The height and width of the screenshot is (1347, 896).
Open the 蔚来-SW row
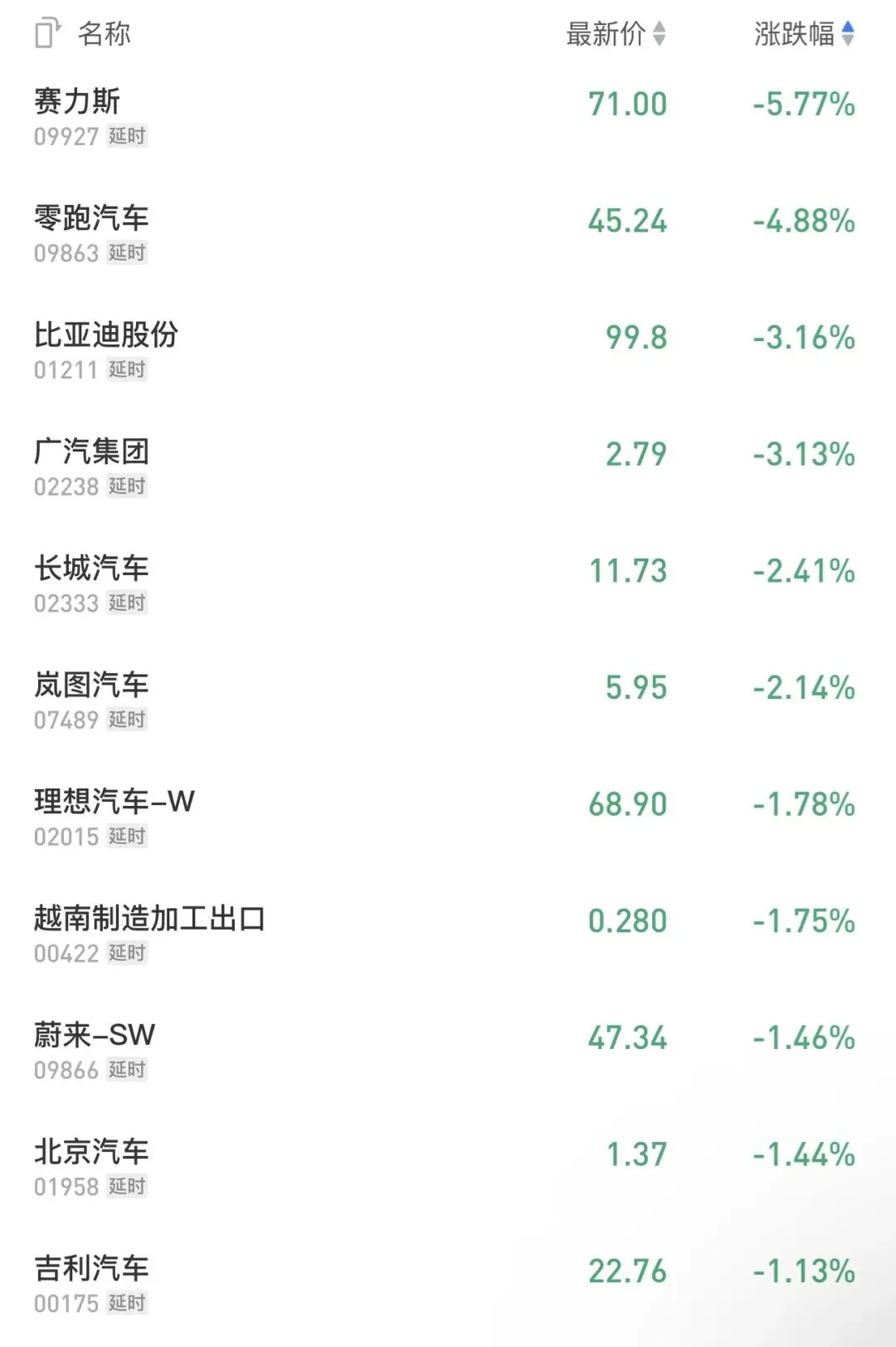[x=448, y=1051]
